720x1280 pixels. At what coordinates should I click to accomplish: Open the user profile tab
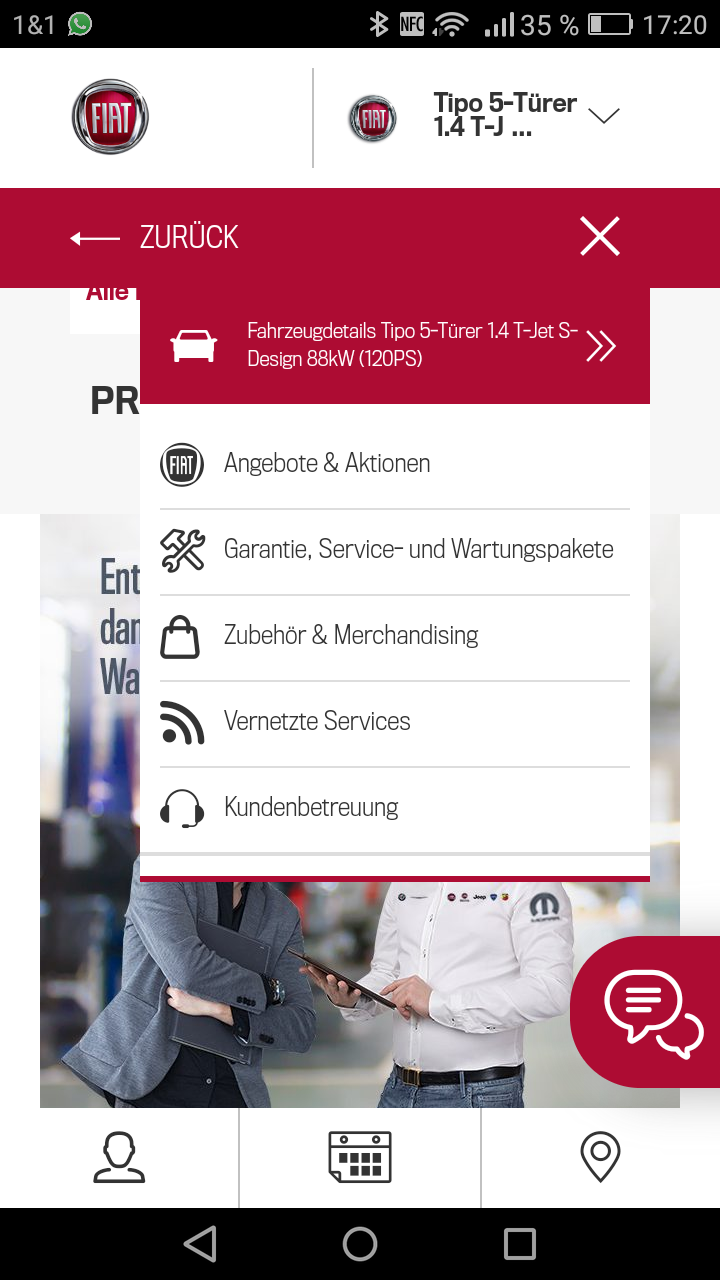point(119,1158)
